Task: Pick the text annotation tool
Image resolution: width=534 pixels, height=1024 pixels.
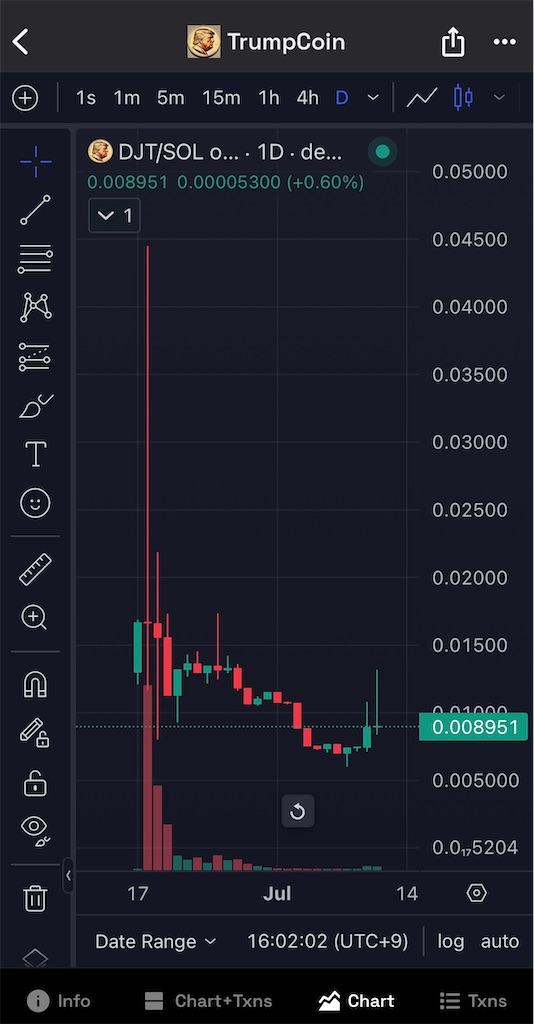Action: [35, 454]
